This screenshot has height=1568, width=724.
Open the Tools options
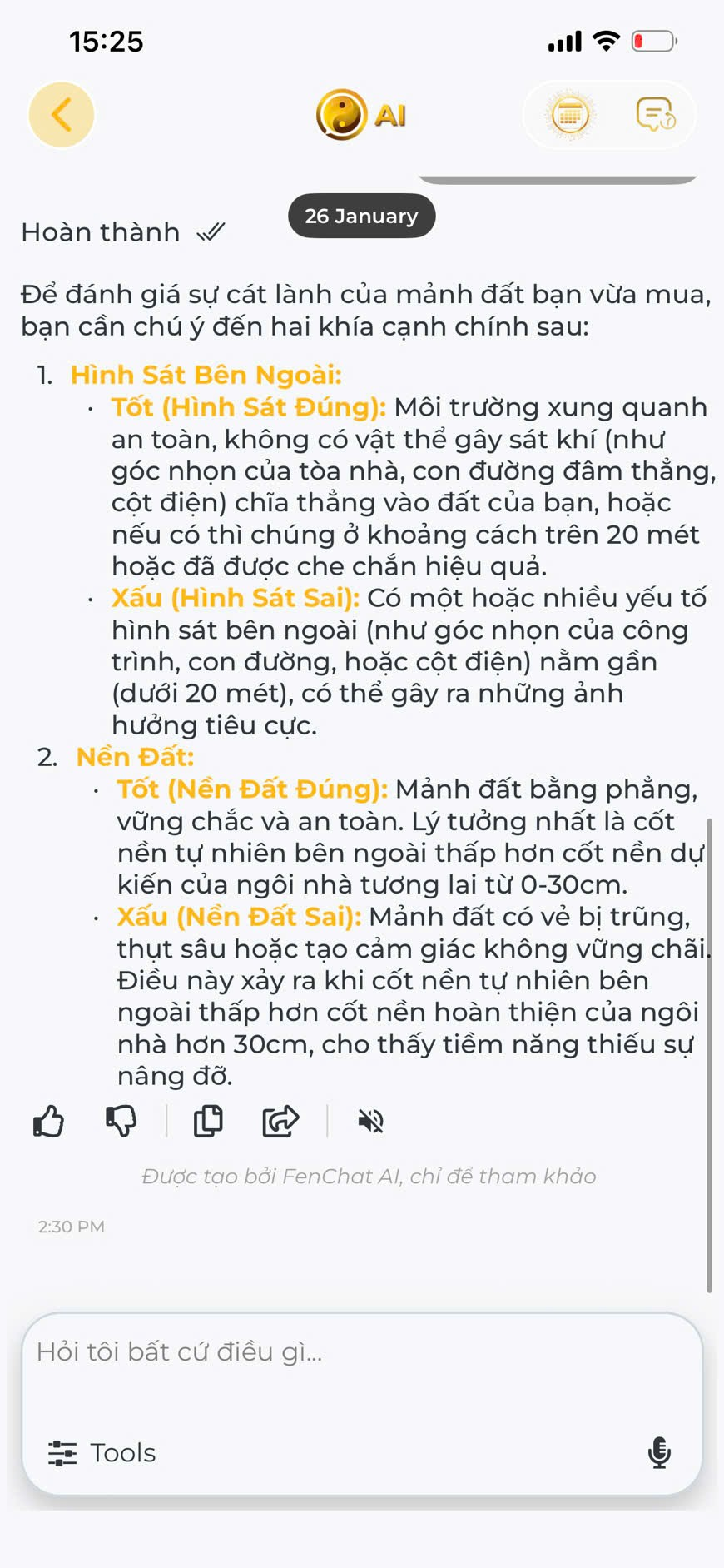pos(102,1452)
